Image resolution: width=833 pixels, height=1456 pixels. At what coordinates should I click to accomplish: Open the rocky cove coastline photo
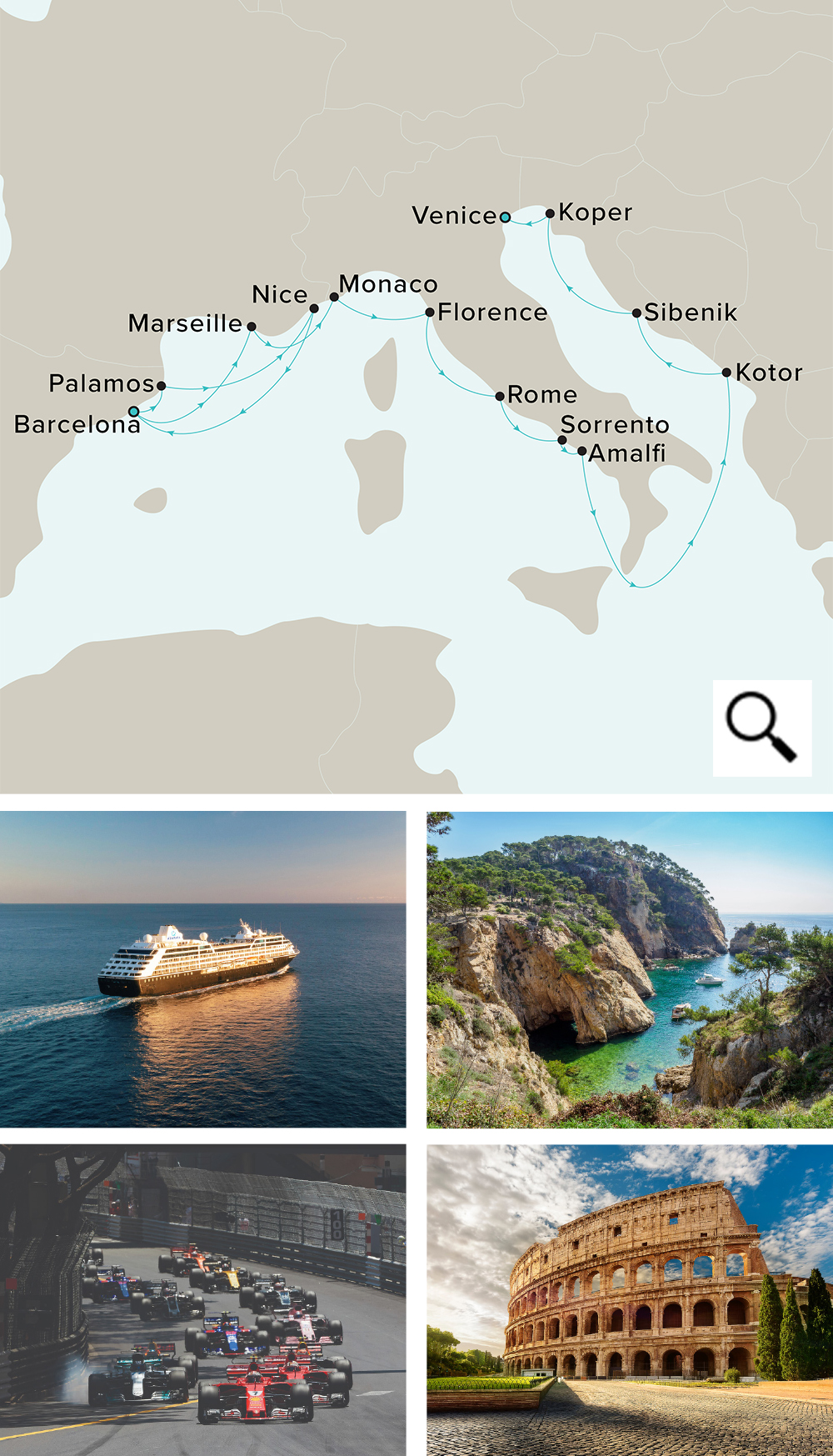pos(629,968)
